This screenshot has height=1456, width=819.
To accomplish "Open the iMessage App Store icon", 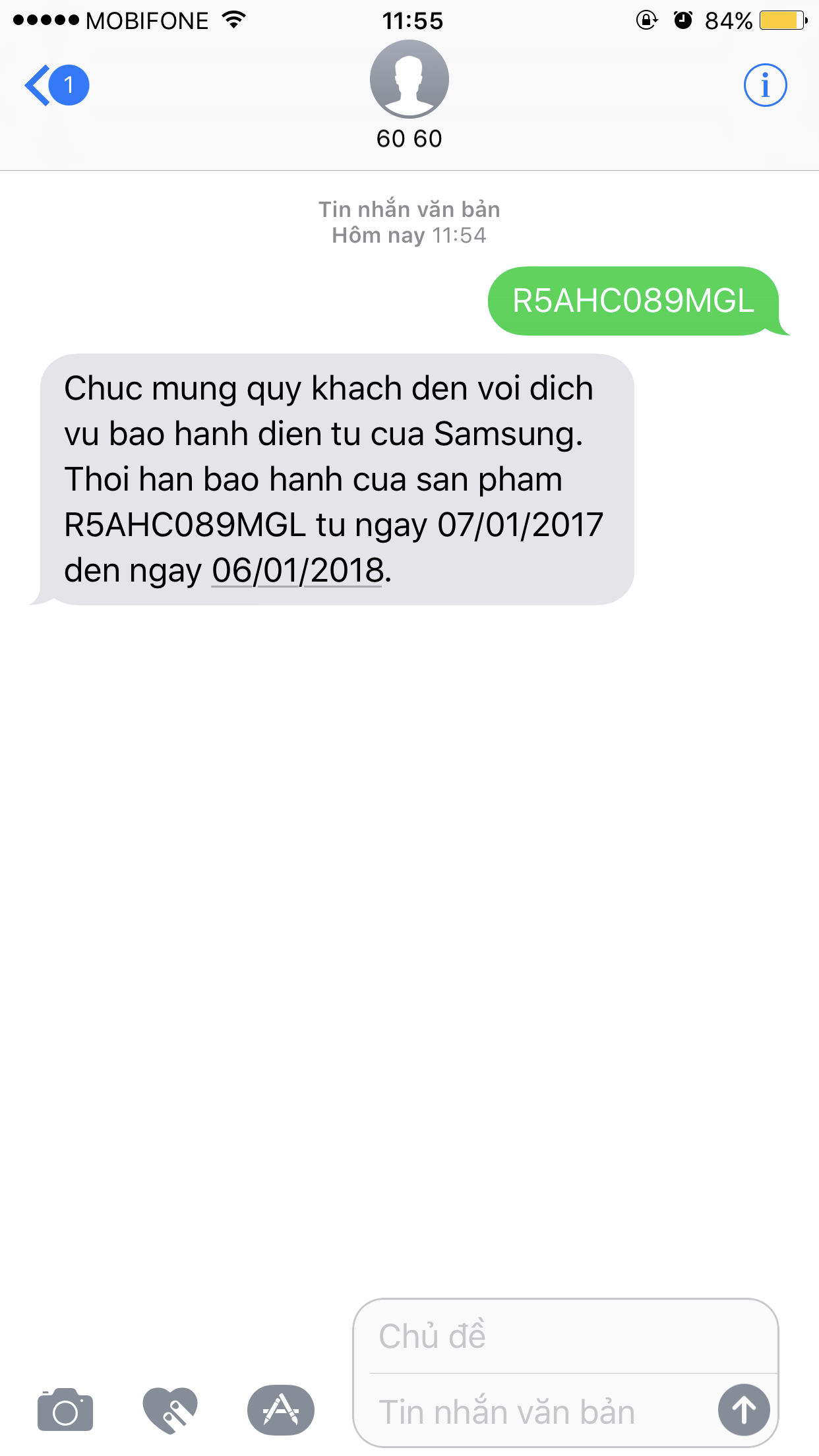I will [281, 1410].
